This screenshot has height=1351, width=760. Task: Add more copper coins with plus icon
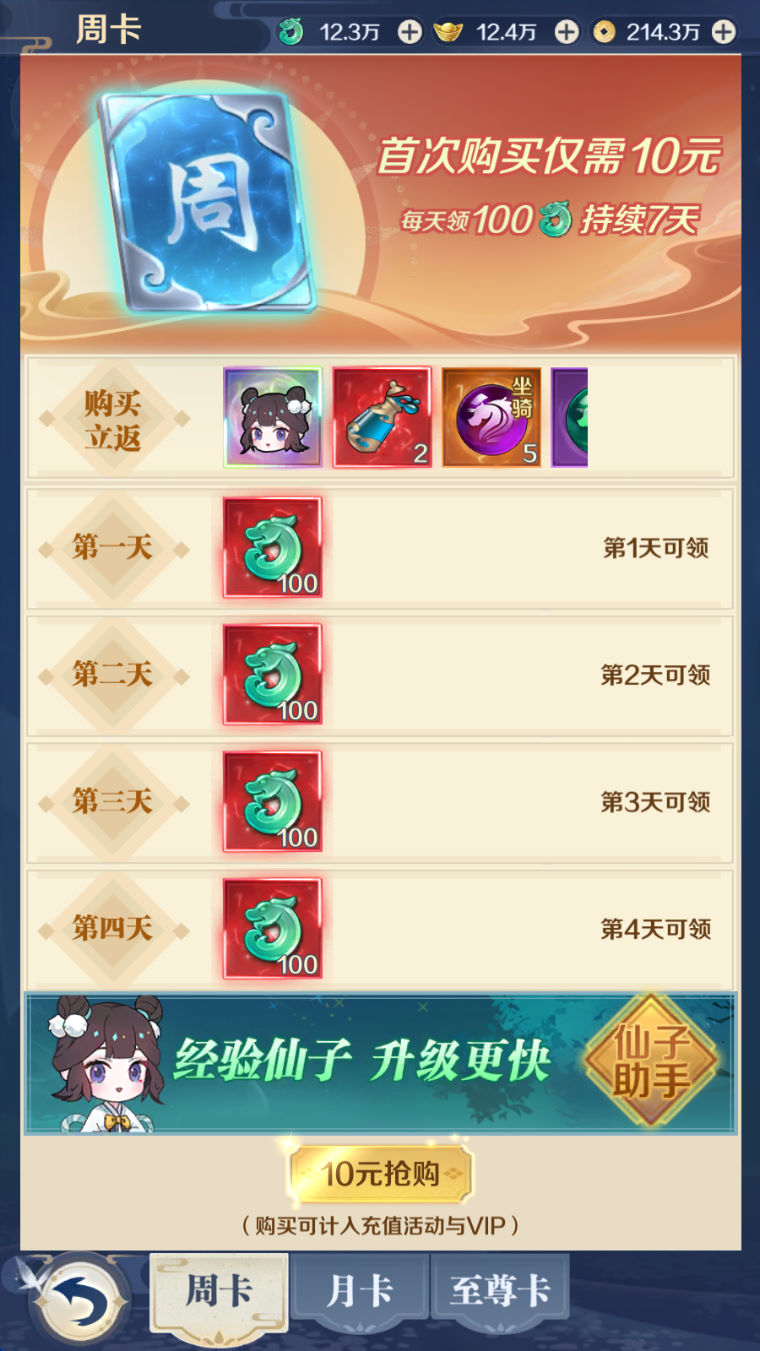click(723, 32)
